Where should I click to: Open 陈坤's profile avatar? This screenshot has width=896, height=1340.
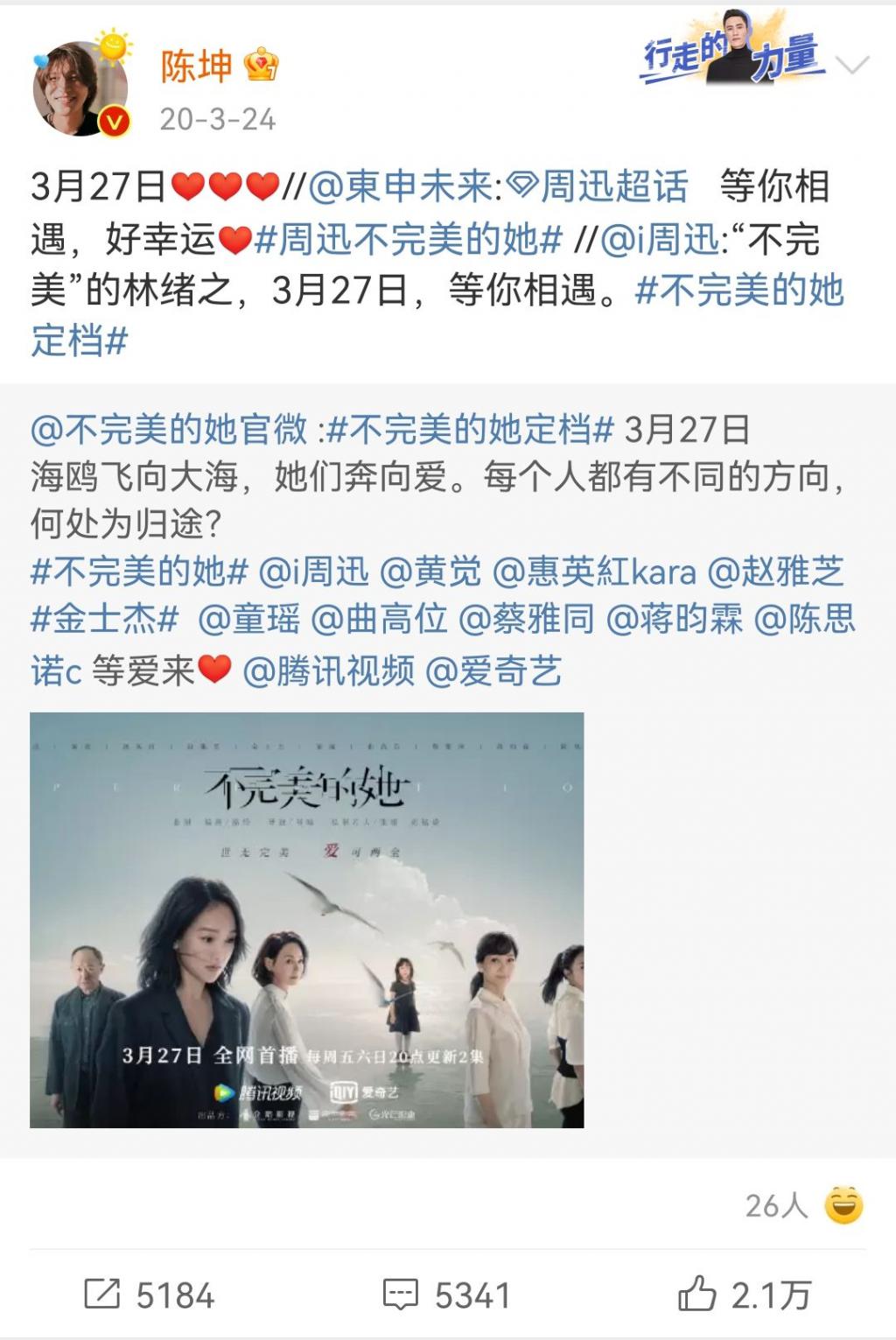(80, 89)
